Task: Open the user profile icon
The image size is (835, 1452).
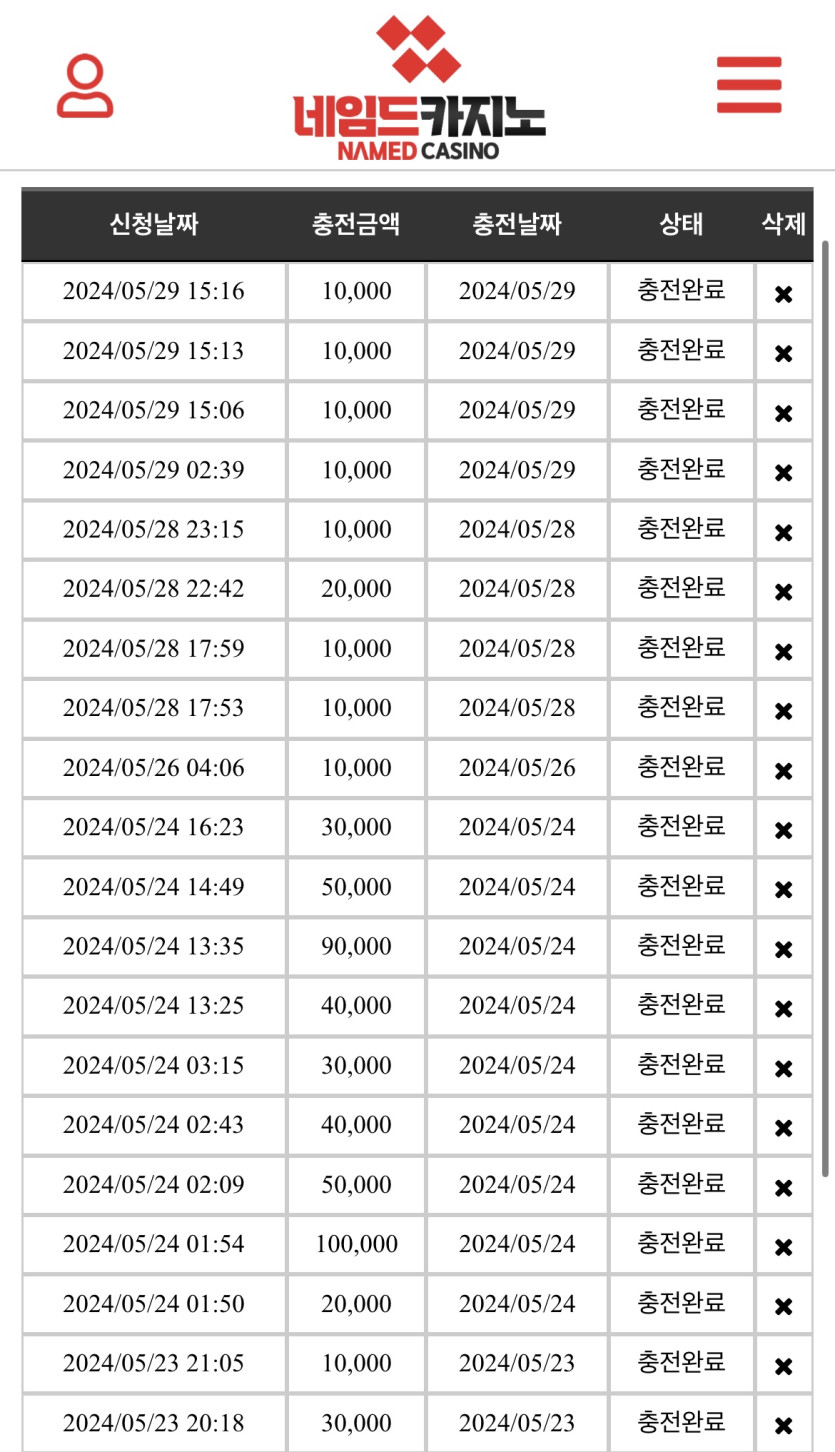Action: click(84, 87)
